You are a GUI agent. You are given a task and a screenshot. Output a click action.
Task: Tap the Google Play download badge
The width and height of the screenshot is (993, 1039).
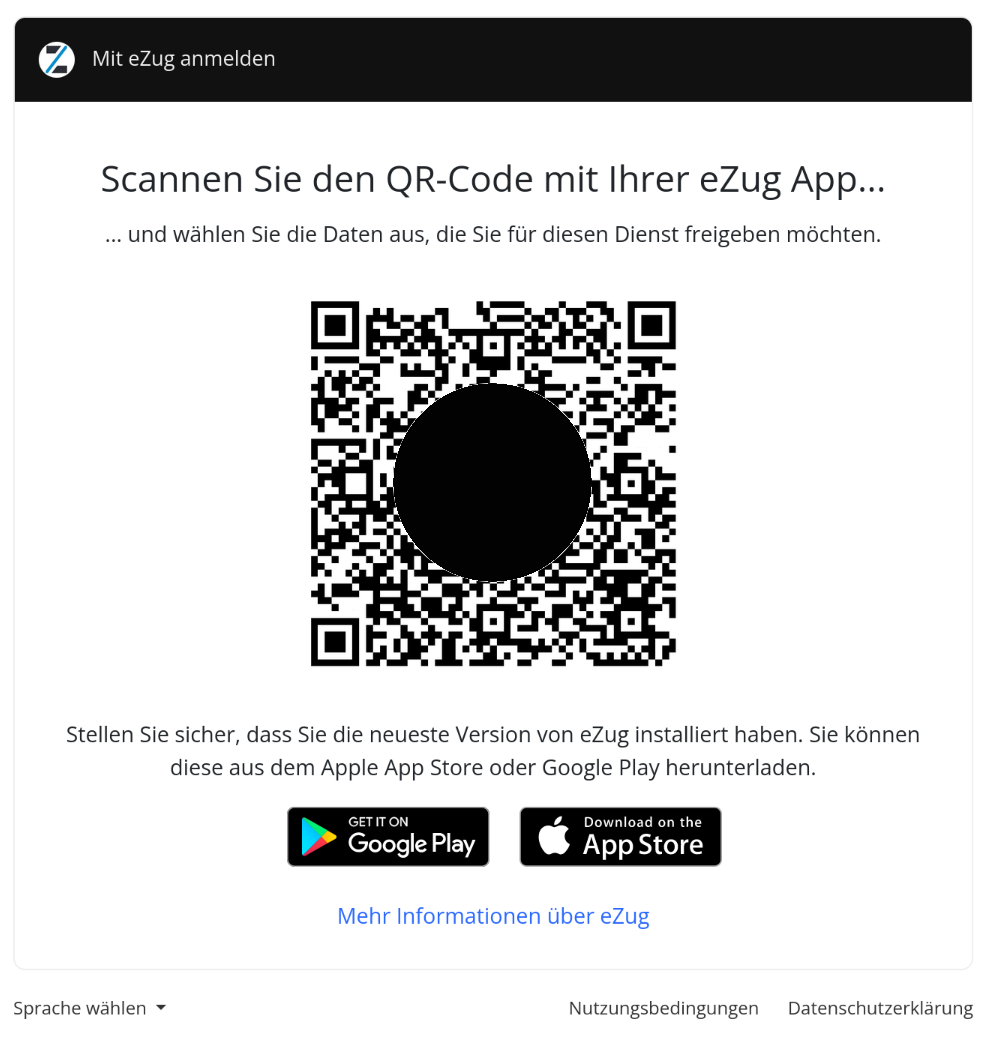click(388, 837)
